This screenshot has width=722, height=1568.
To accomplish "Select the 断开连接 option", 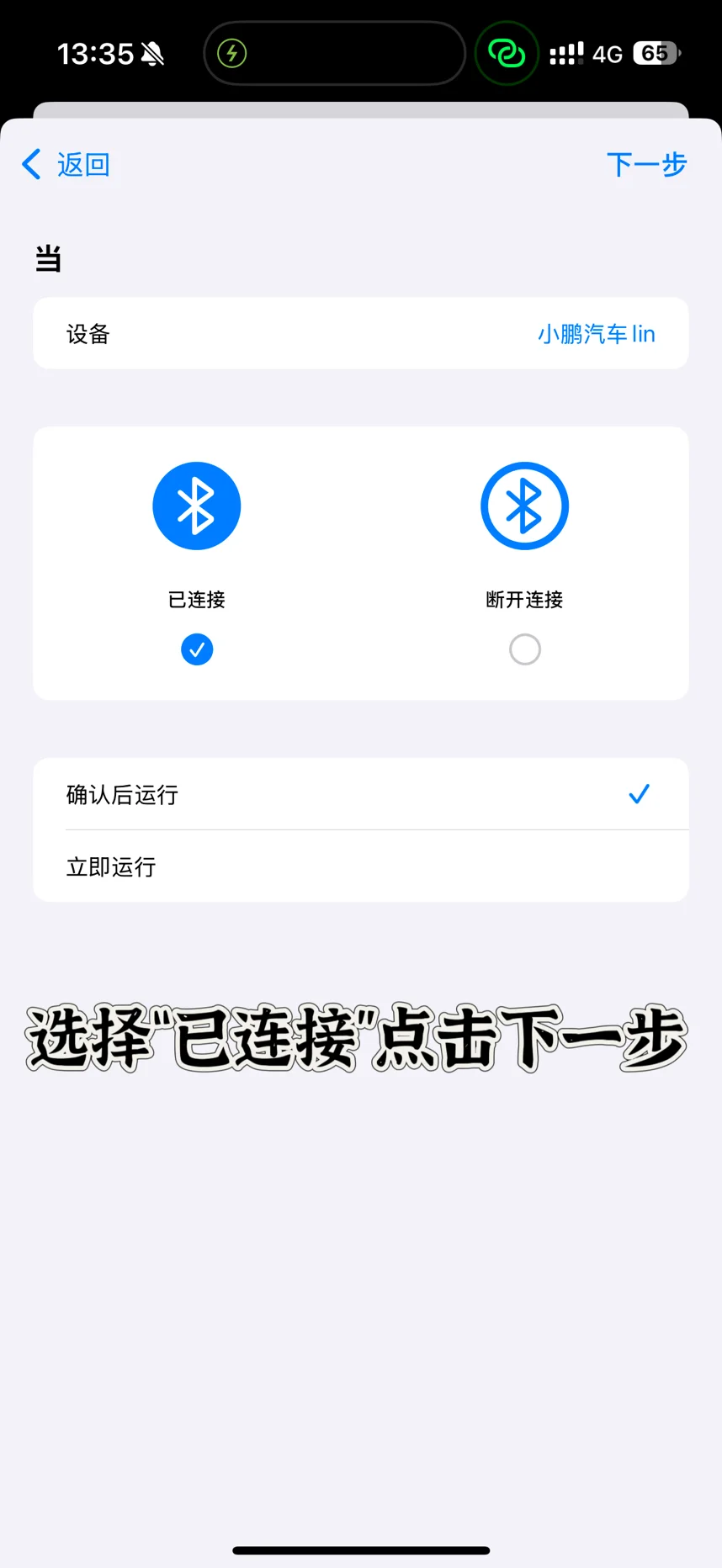I will (x=524, y=563).
